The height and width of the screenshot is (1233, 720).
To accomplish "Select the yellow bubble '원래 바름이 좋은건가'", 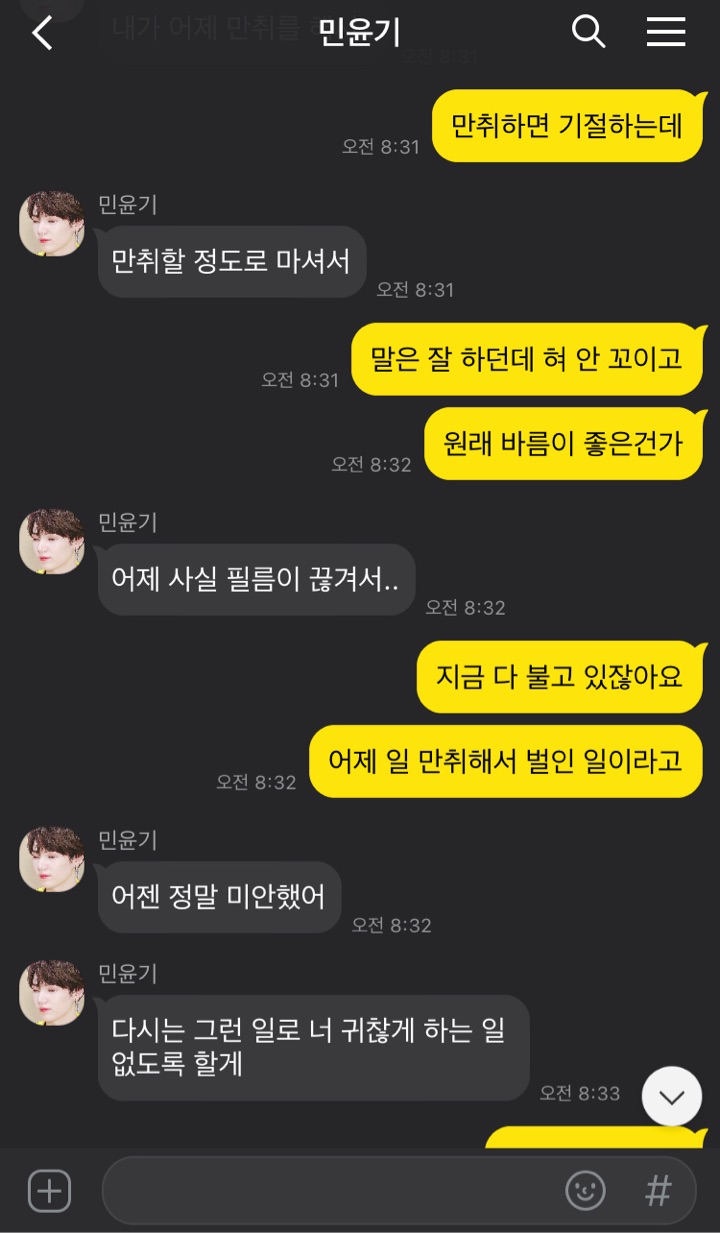I will pyautogui.click(x=562, y=443).
